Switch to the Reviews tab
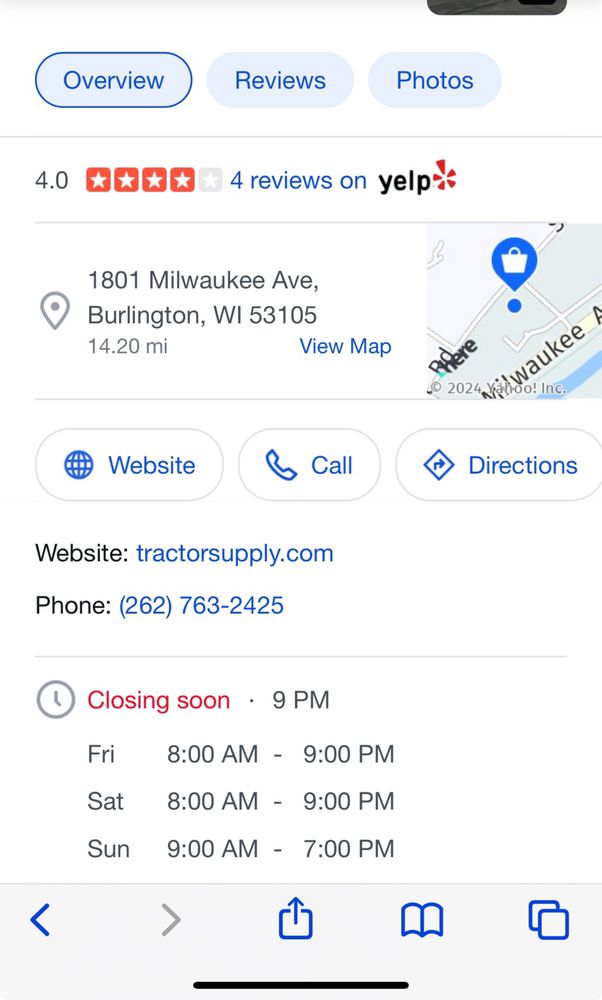The width and height of the screenshot is (602, 1000). [280, 80]
